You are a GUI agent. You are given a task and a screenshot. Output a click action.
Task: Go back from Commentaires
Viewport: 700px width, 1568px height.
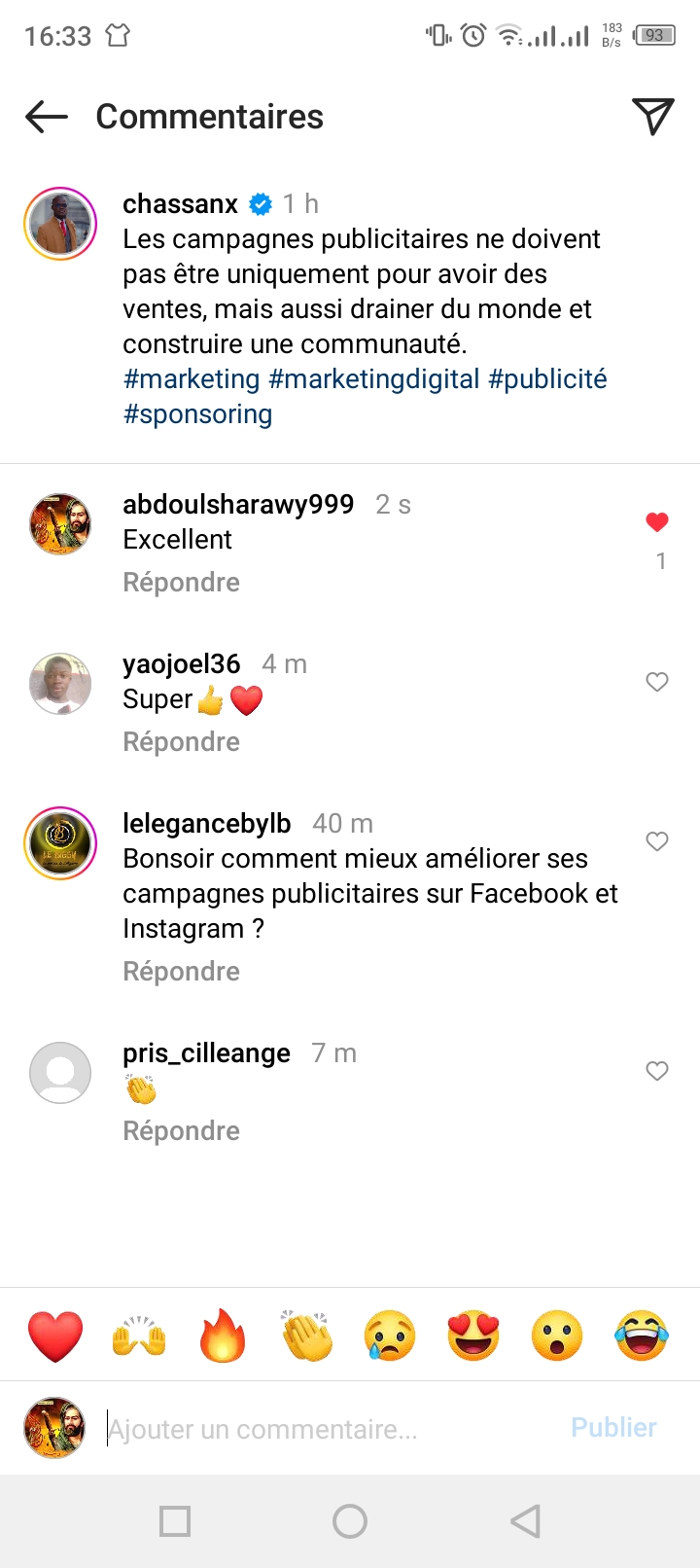(47, 118)
